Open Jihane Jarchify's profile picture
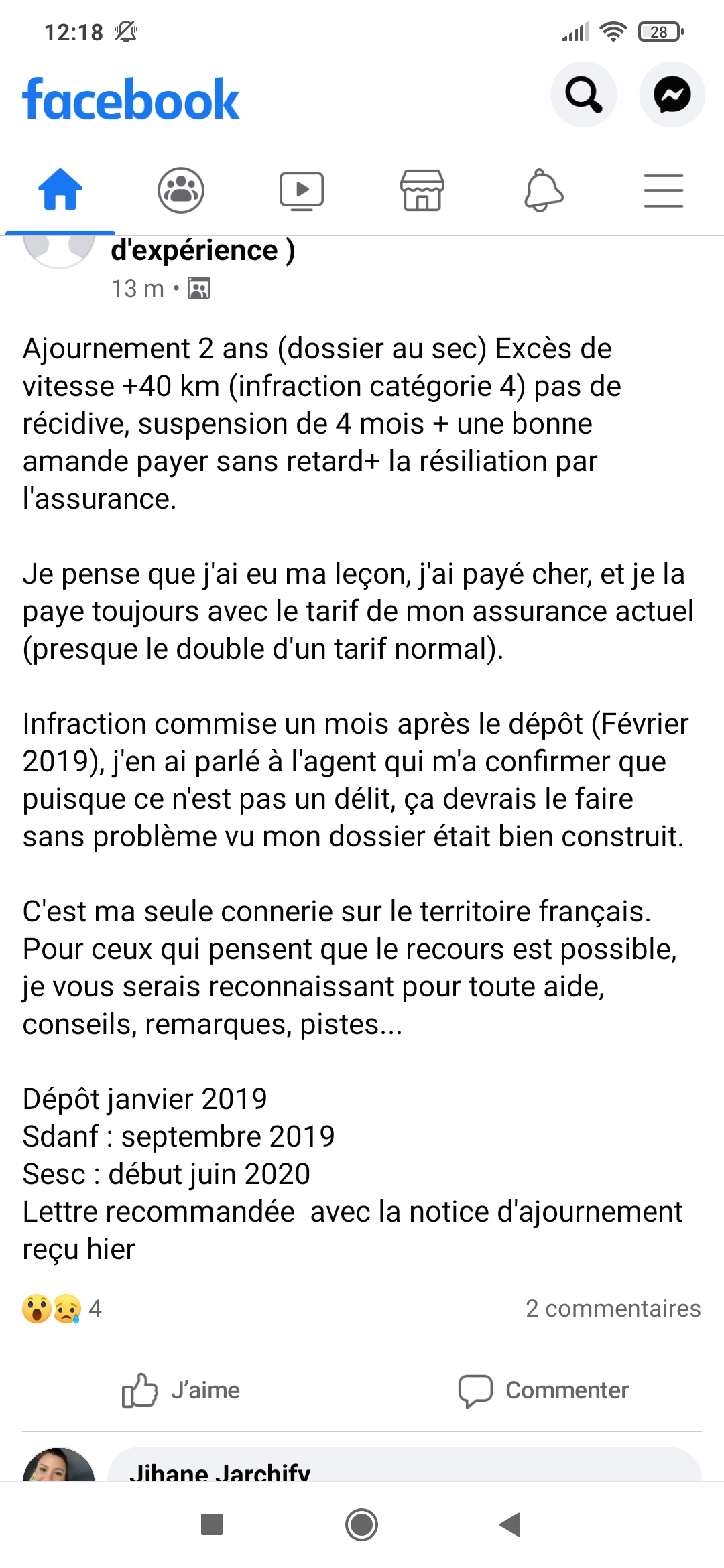 point(59,1465)
